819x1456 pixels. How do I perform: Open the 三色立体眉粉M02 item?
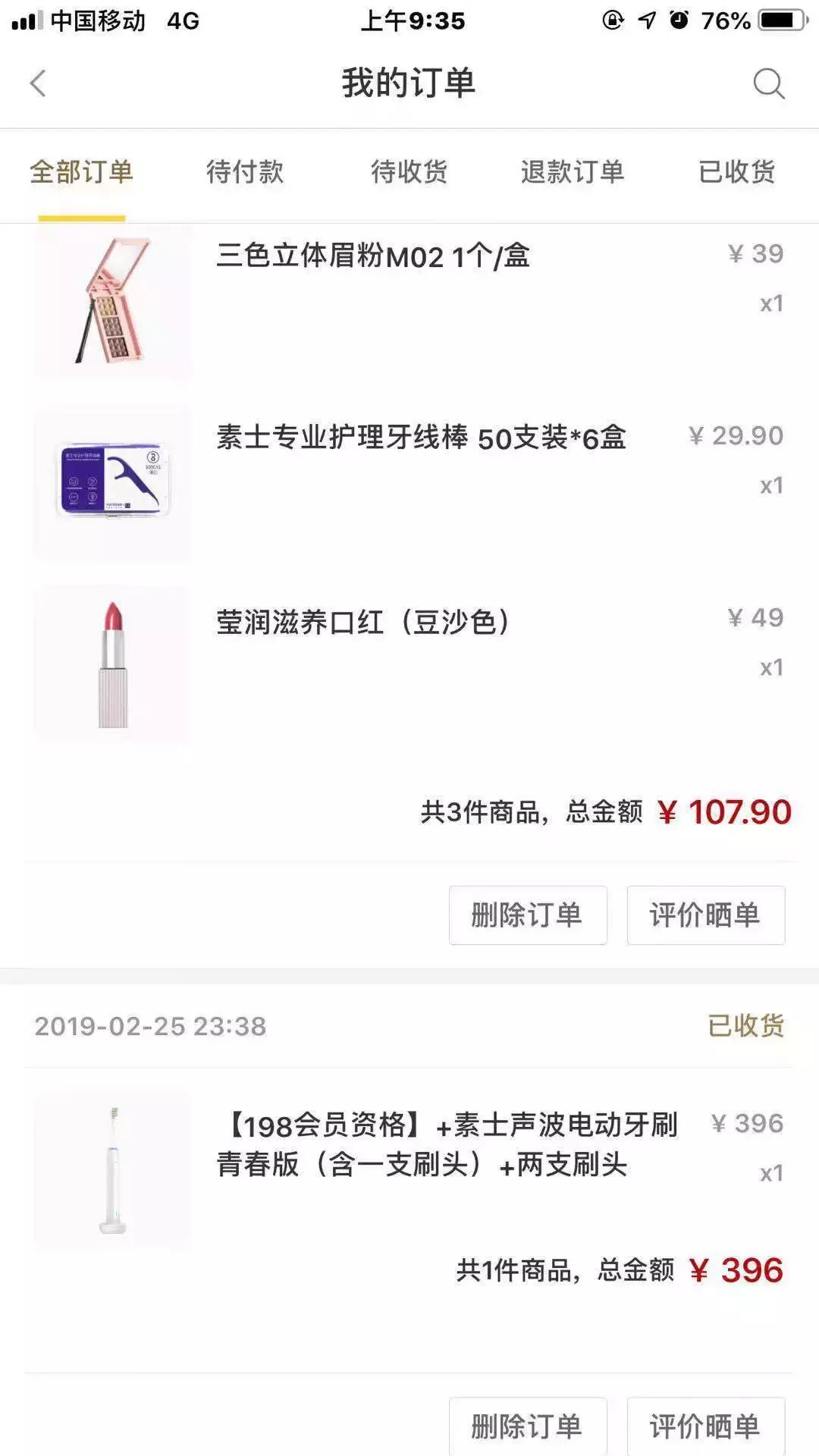coord(372,256)
